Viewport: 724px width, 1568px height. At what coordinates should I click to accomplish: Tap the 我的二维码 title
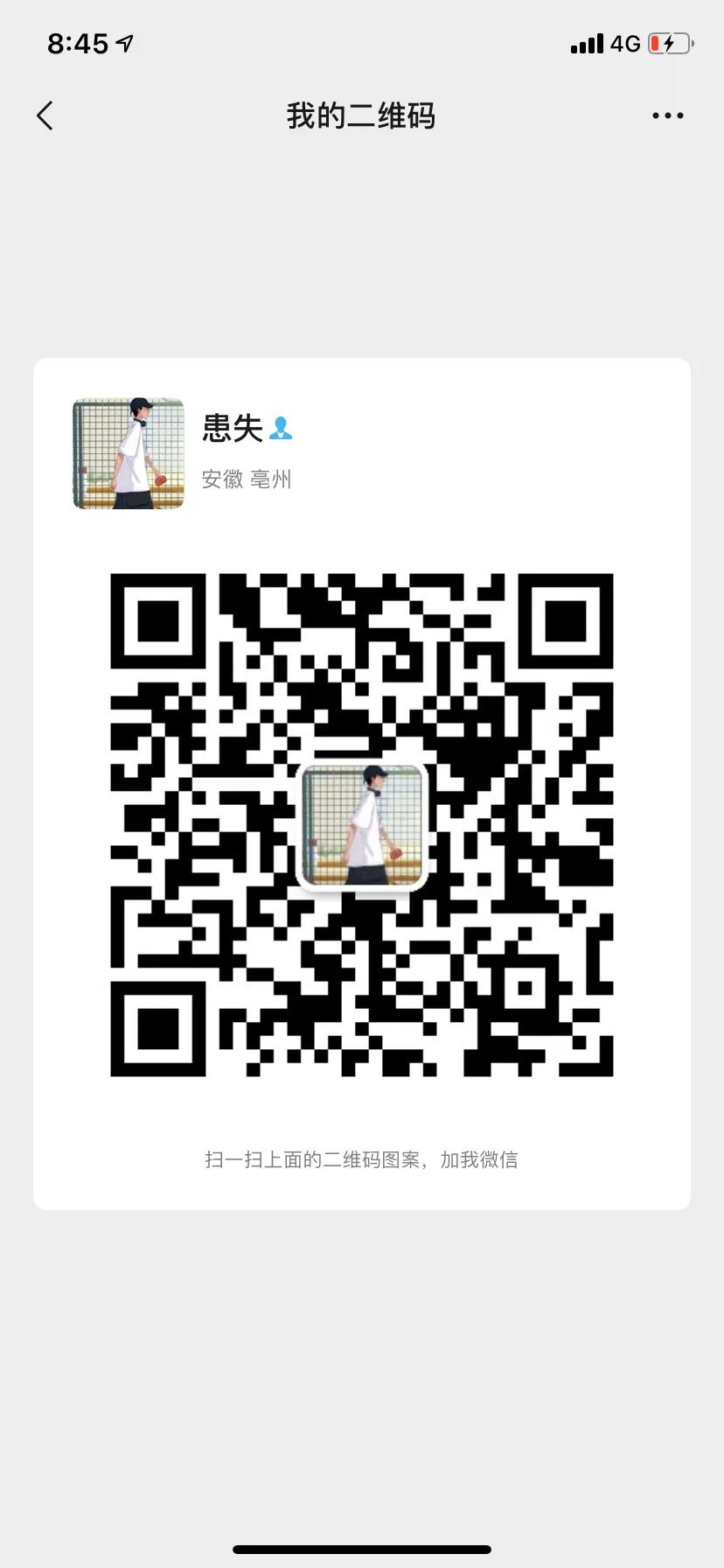tap(361, 115)
